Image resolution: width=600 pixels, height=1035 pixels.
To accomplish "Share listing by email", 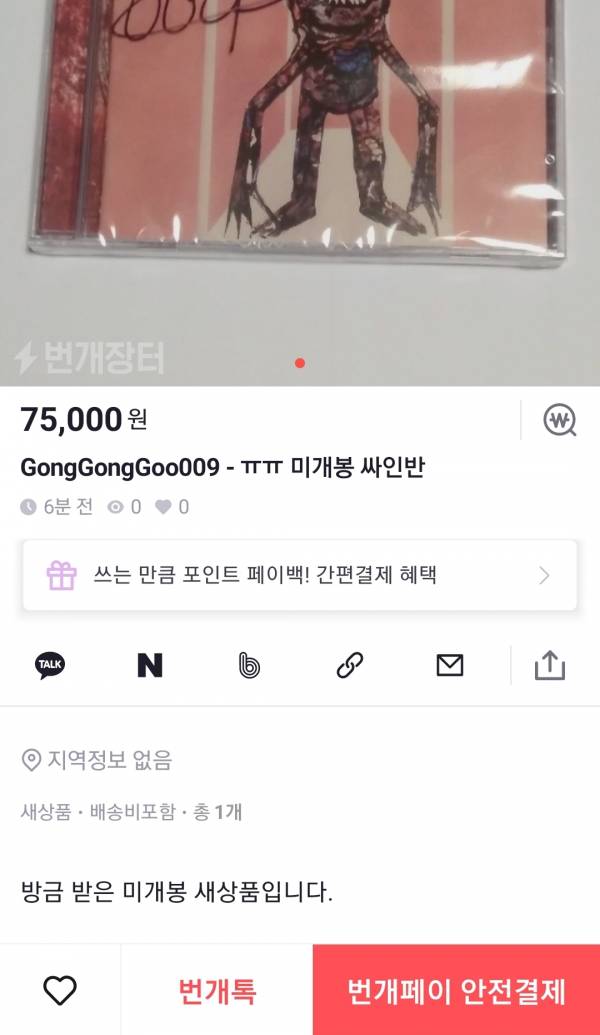I will pyautogui.click(x=450, y=665).
